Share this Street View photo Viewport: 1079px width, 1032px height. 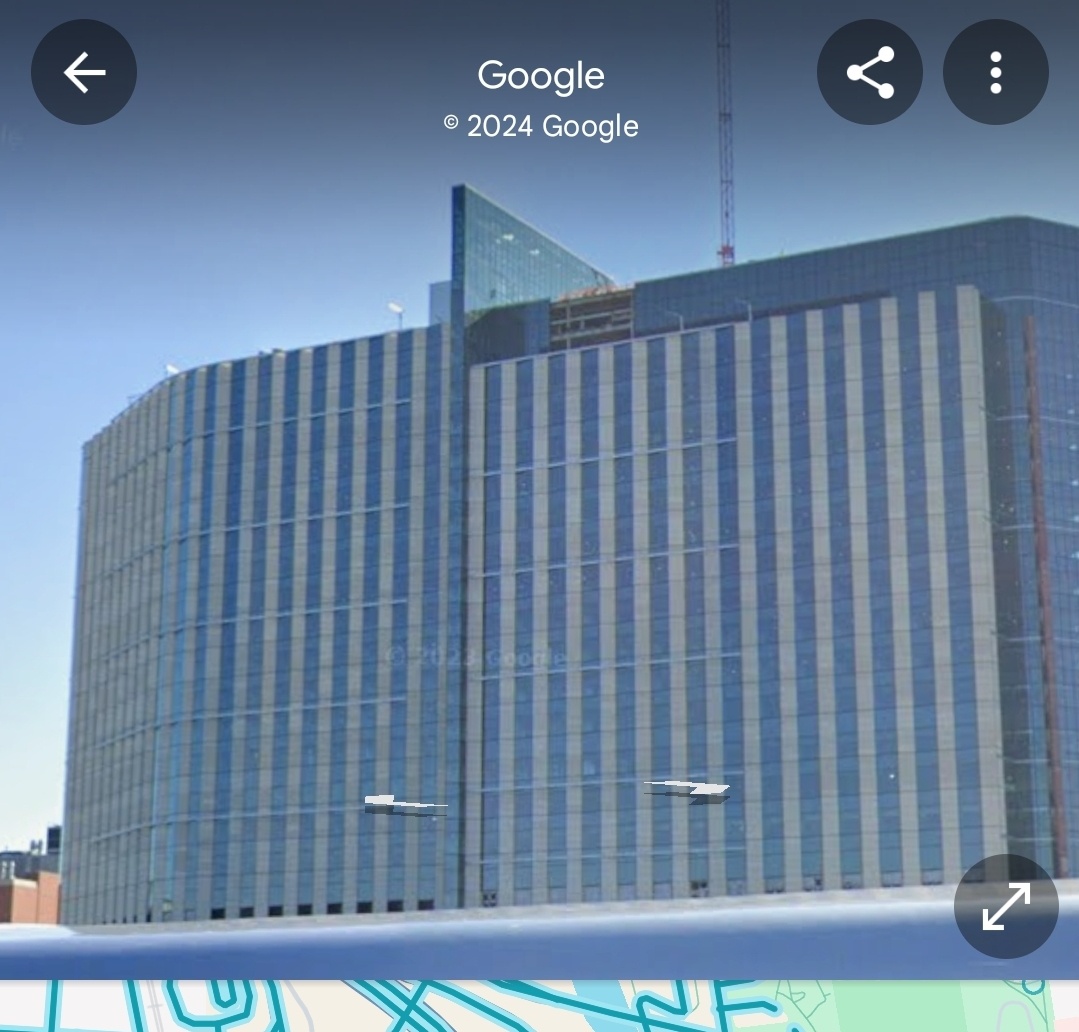pos(869,73)
